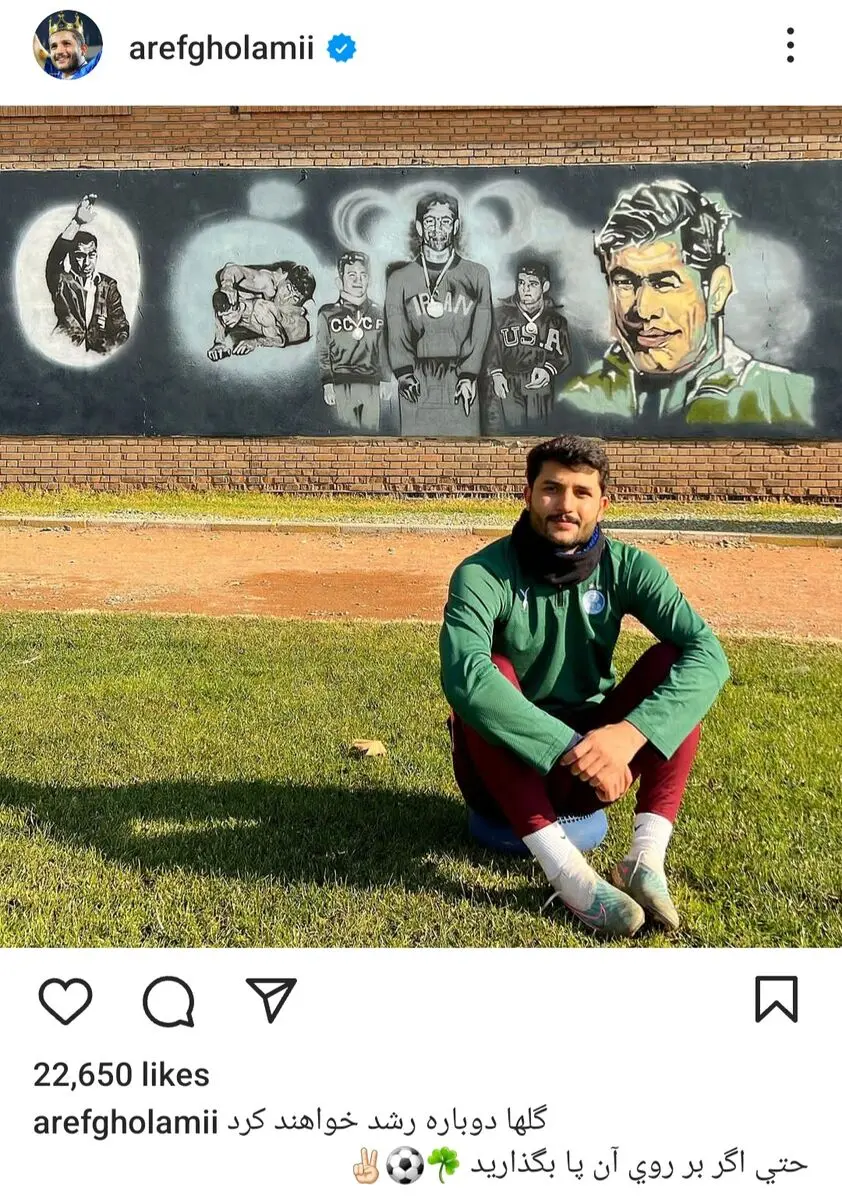Viewport: 842px width, 1200px height.
Task: View the 22,650 likes list
Action: [121, 1074]
